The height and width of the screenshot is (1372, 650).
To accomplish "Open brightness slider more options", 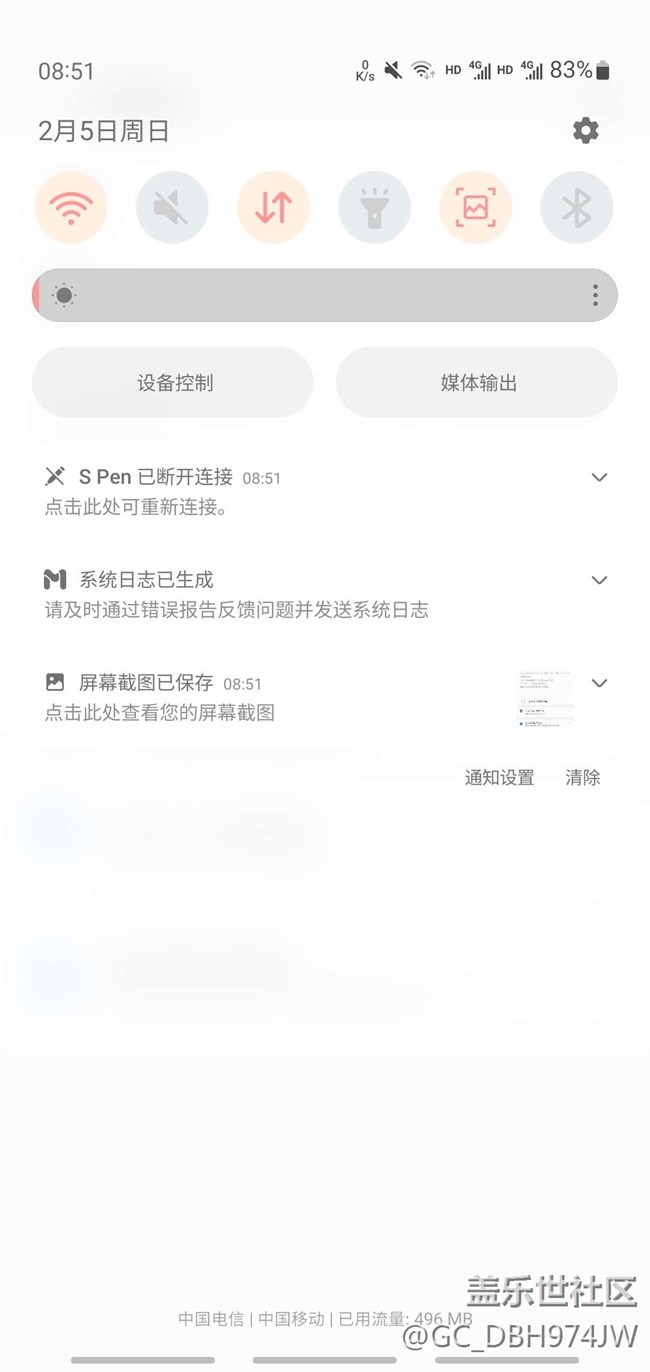I will pos(595,295).
